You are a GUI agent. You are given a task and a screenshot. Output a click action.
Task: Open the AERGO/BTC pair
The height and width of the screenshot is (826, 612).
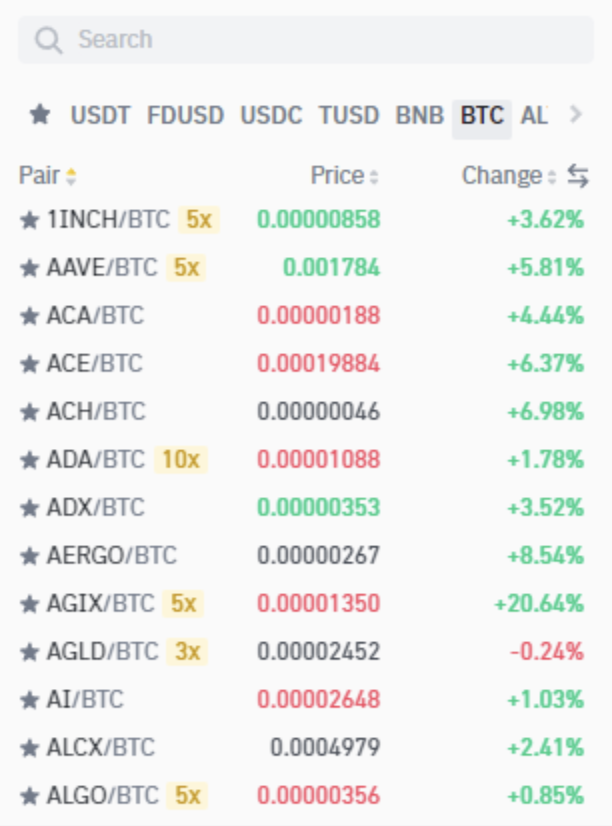(111, 556)
